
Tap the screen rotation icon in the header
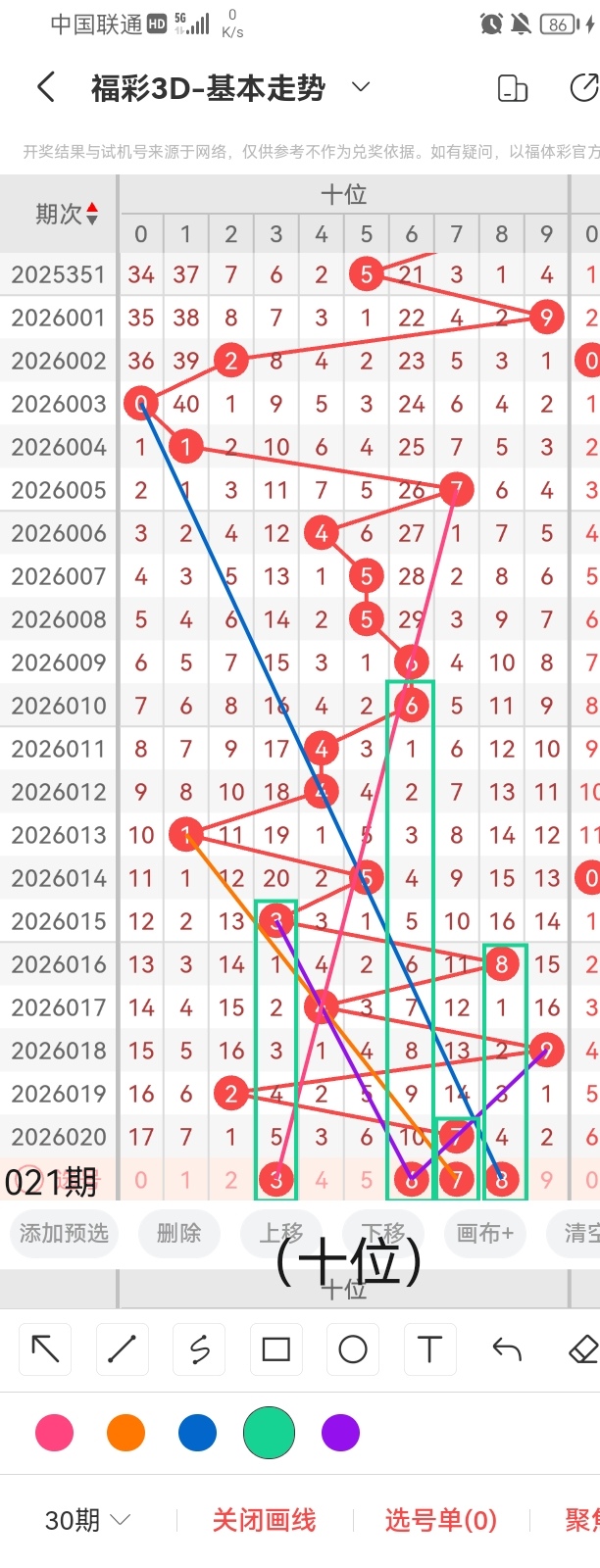(x=513, y=88)
